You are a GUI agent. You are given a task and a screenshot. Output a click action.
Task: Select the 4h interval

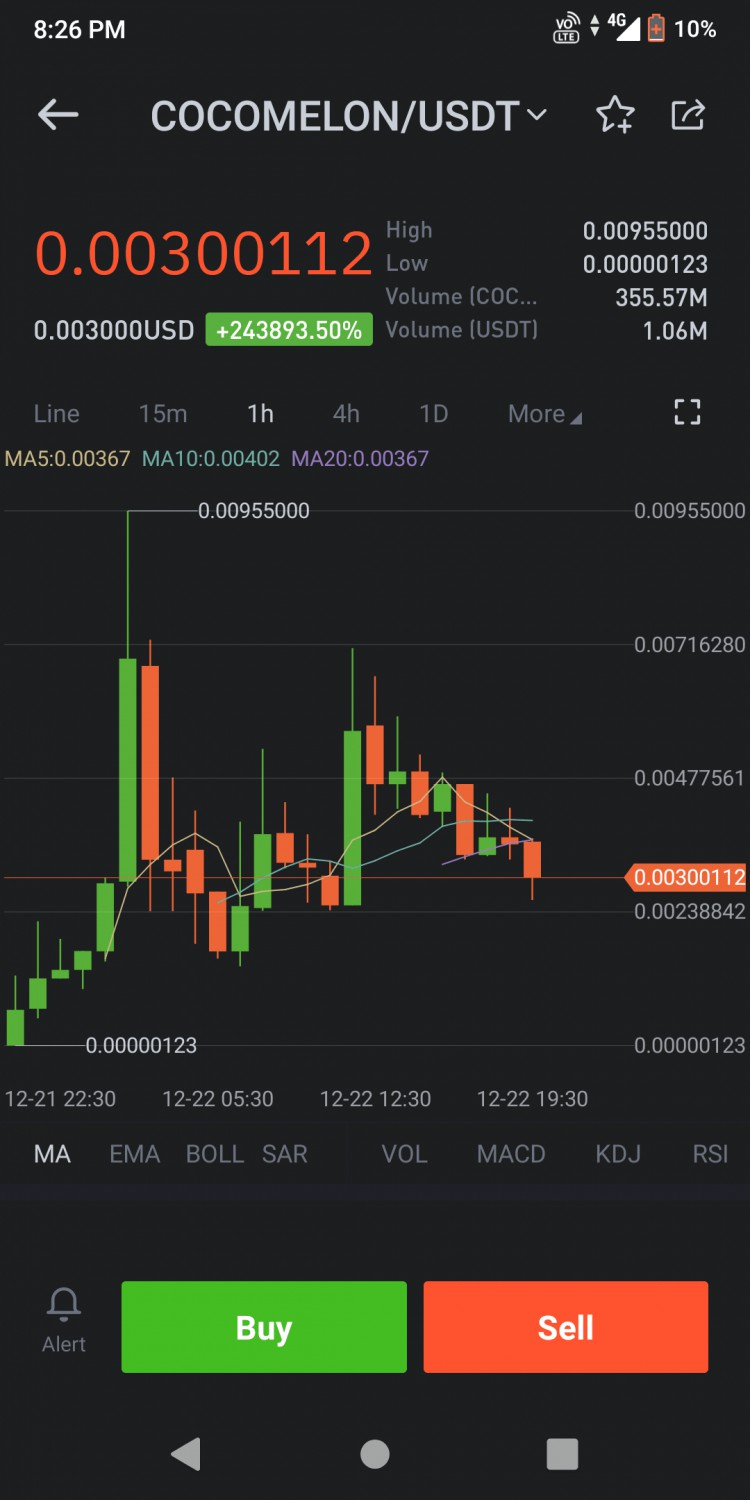(346, 414)
